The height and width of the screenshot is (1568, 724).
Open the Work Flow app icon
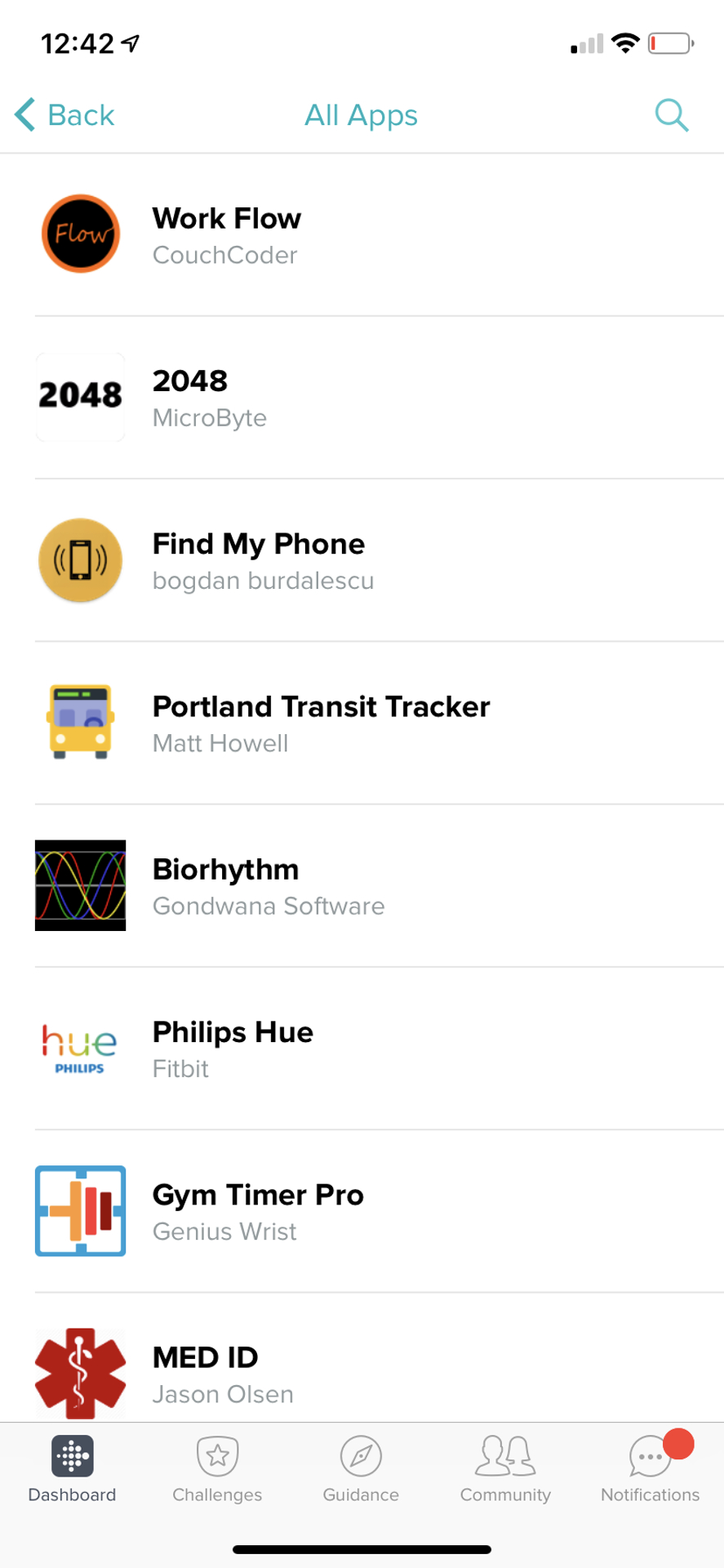point(79,234)
